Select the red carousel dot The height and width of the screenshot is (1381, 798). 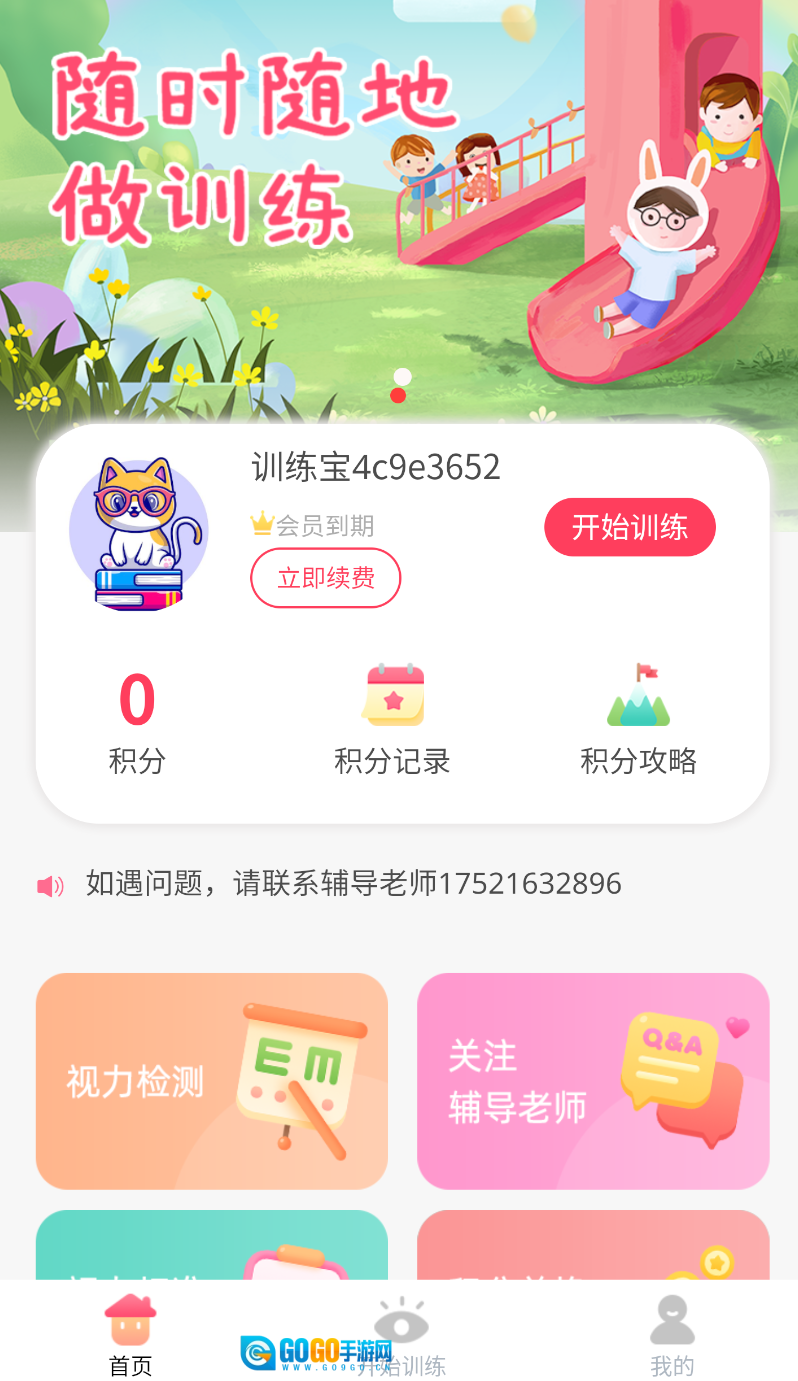399,395
